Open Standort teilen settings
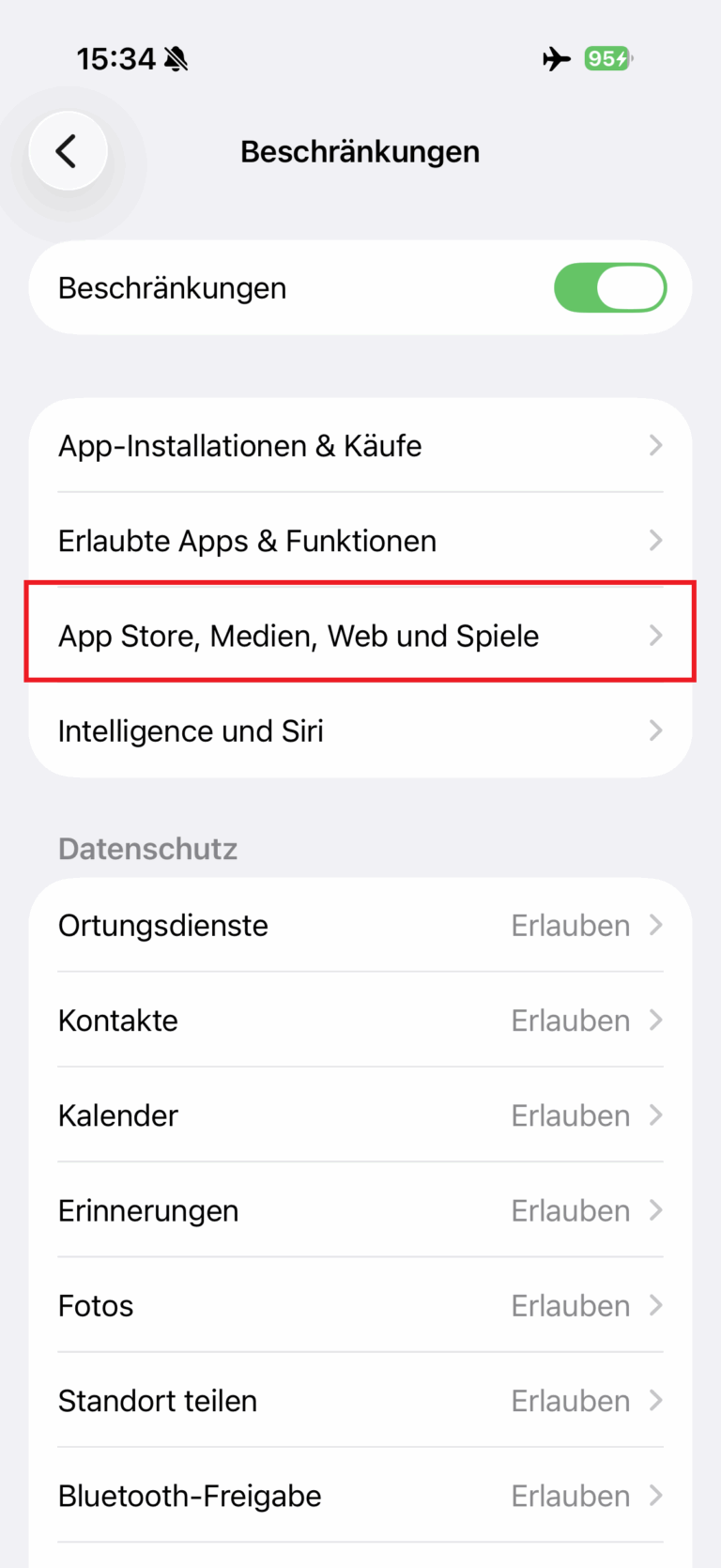 pyautogui.click(x=360, y=1400)
